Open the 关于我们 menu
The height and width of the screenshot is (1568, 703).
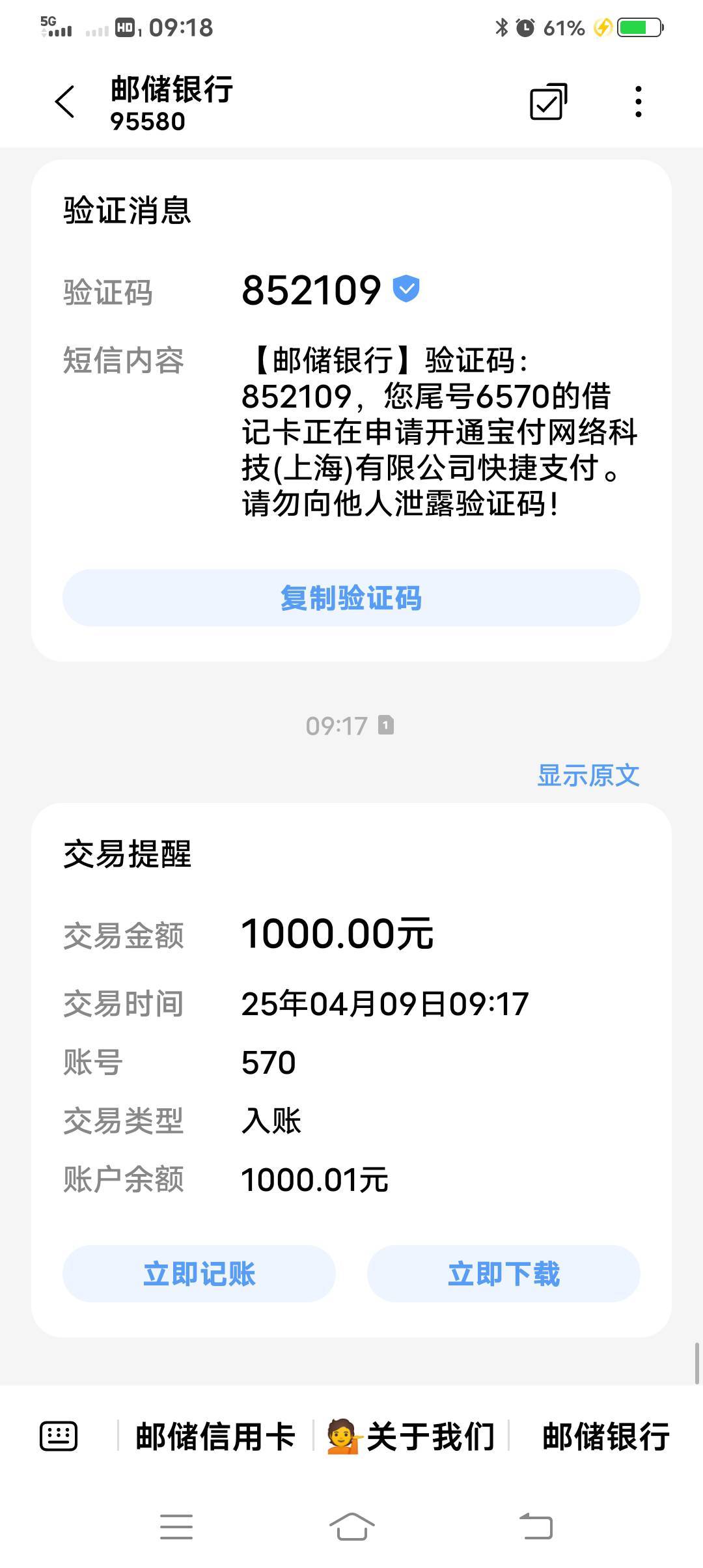[411, 1436]
